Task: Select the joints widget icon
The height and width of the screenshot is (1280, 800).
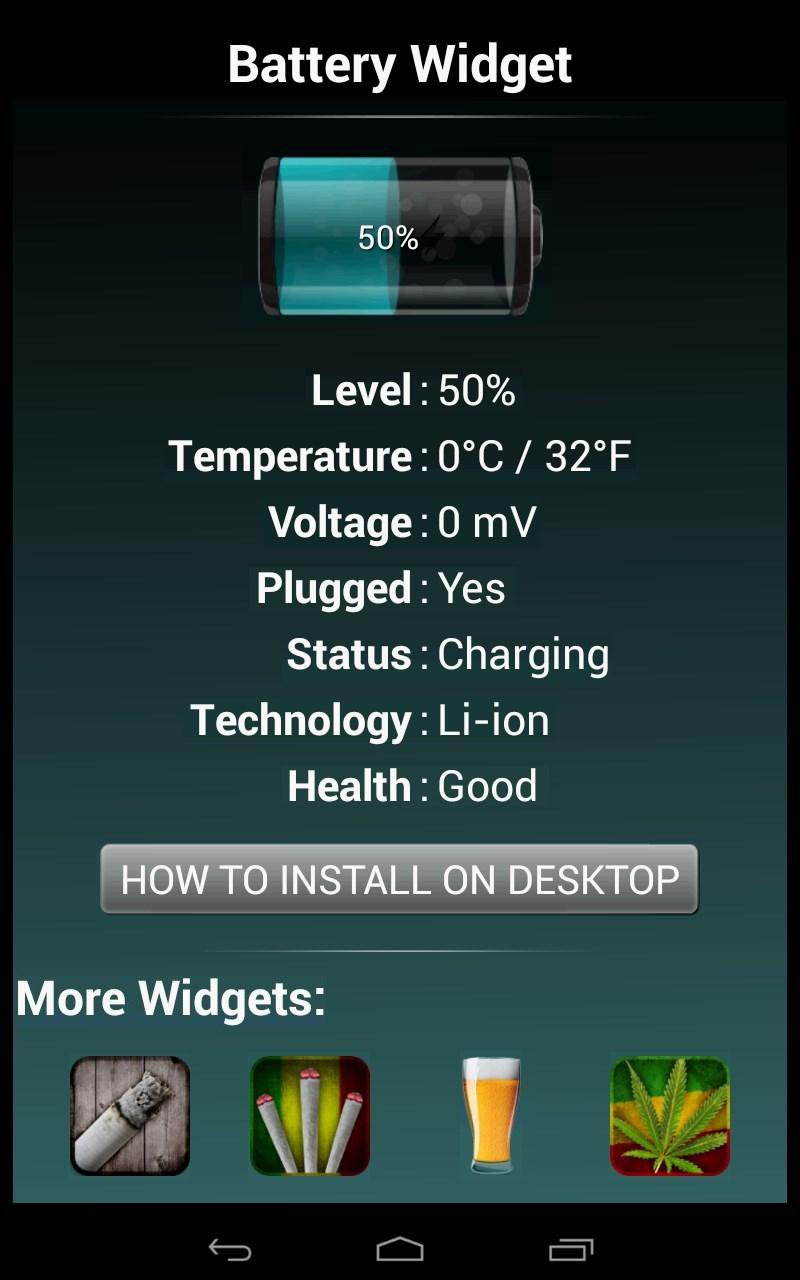Action: pyautogui.click(x=310, y=1116)
